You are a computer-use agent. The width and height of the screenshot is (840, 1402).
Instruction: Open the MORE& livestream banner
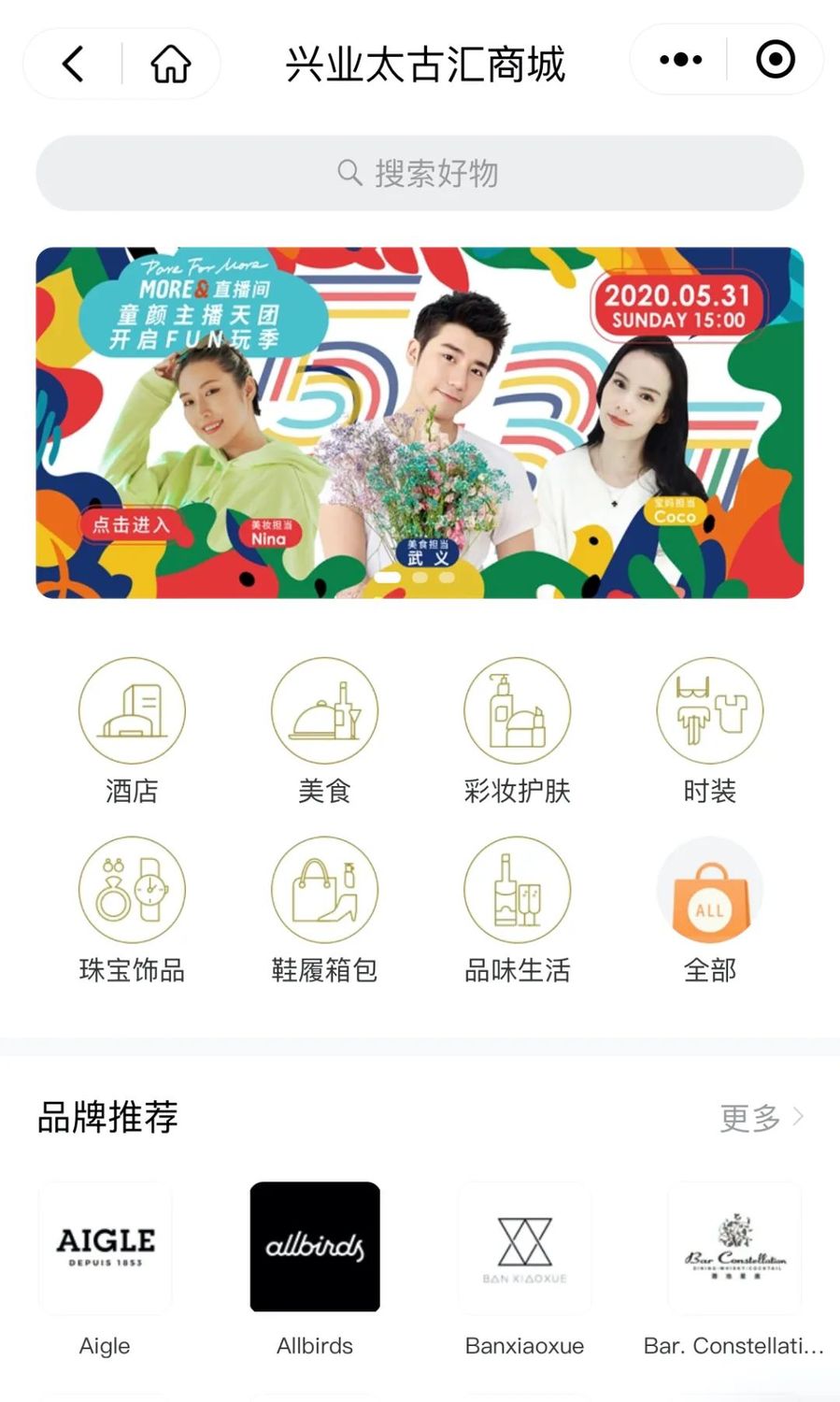coord(420,422)
